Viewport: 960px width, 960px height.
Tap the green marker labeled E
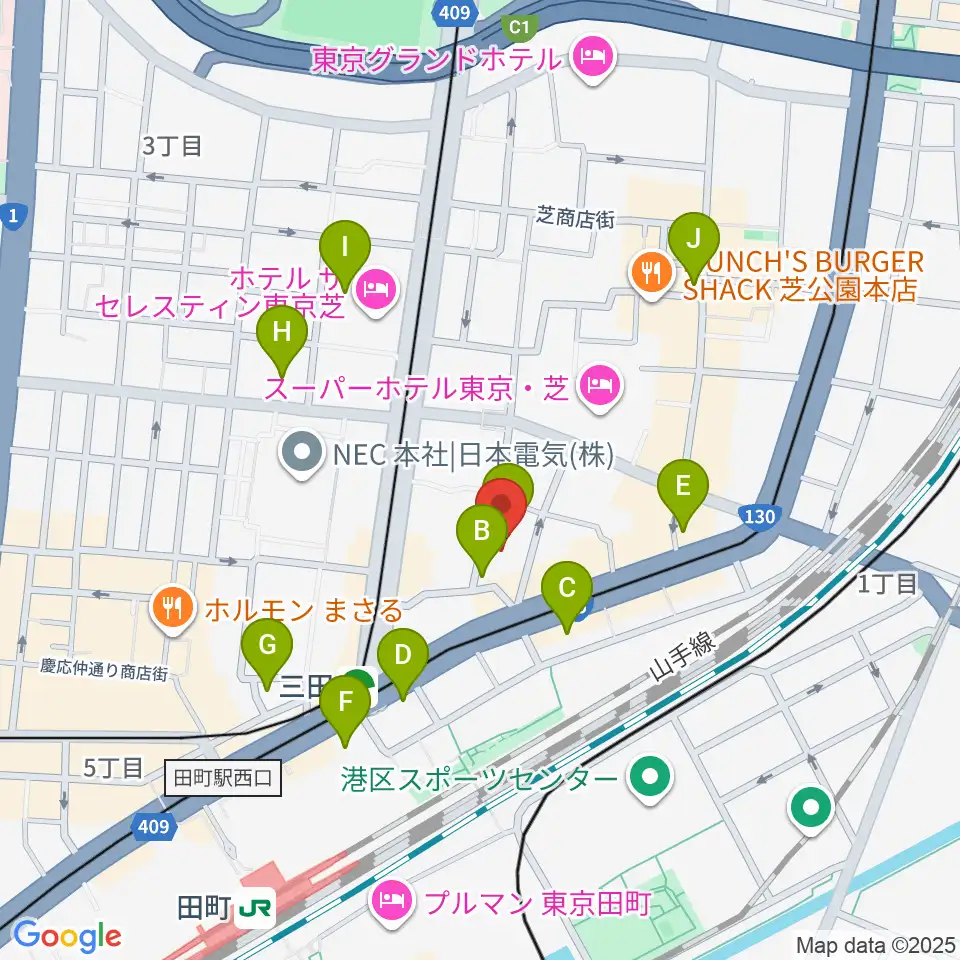(x=683, y=488)
